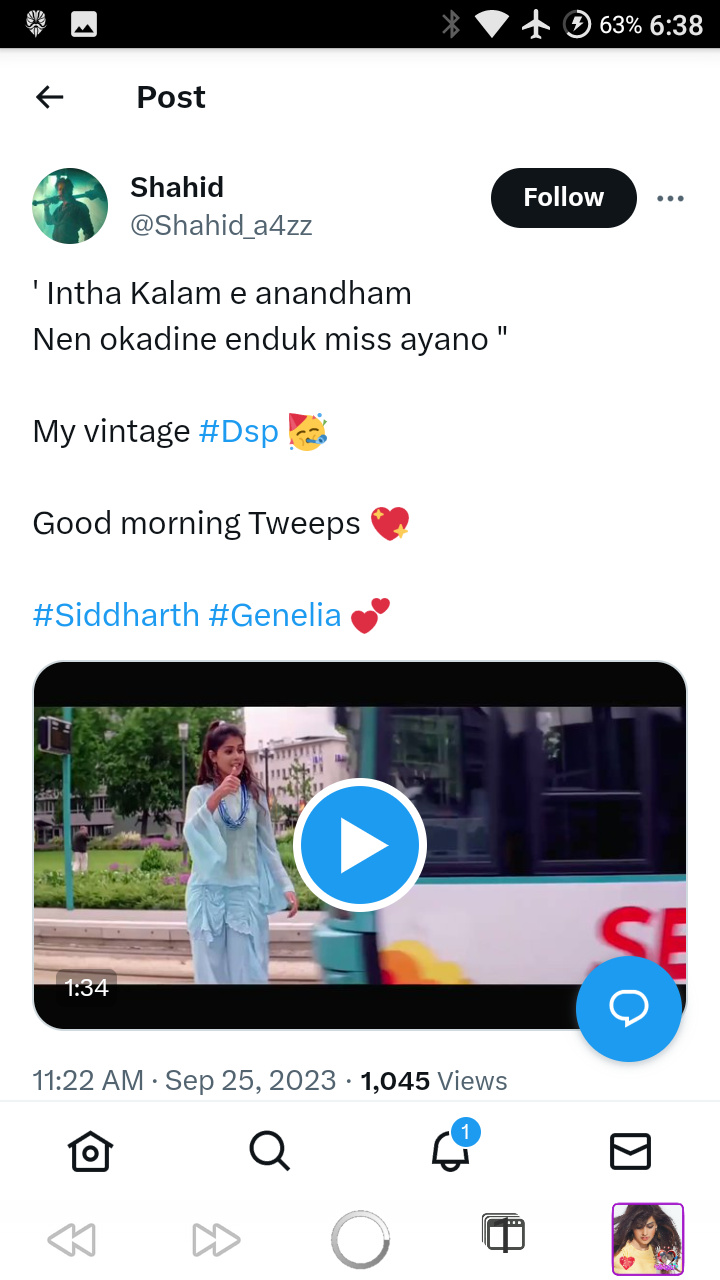Play the video in the post
This screenshot has height=1280, width=720.
click(360, 846)
